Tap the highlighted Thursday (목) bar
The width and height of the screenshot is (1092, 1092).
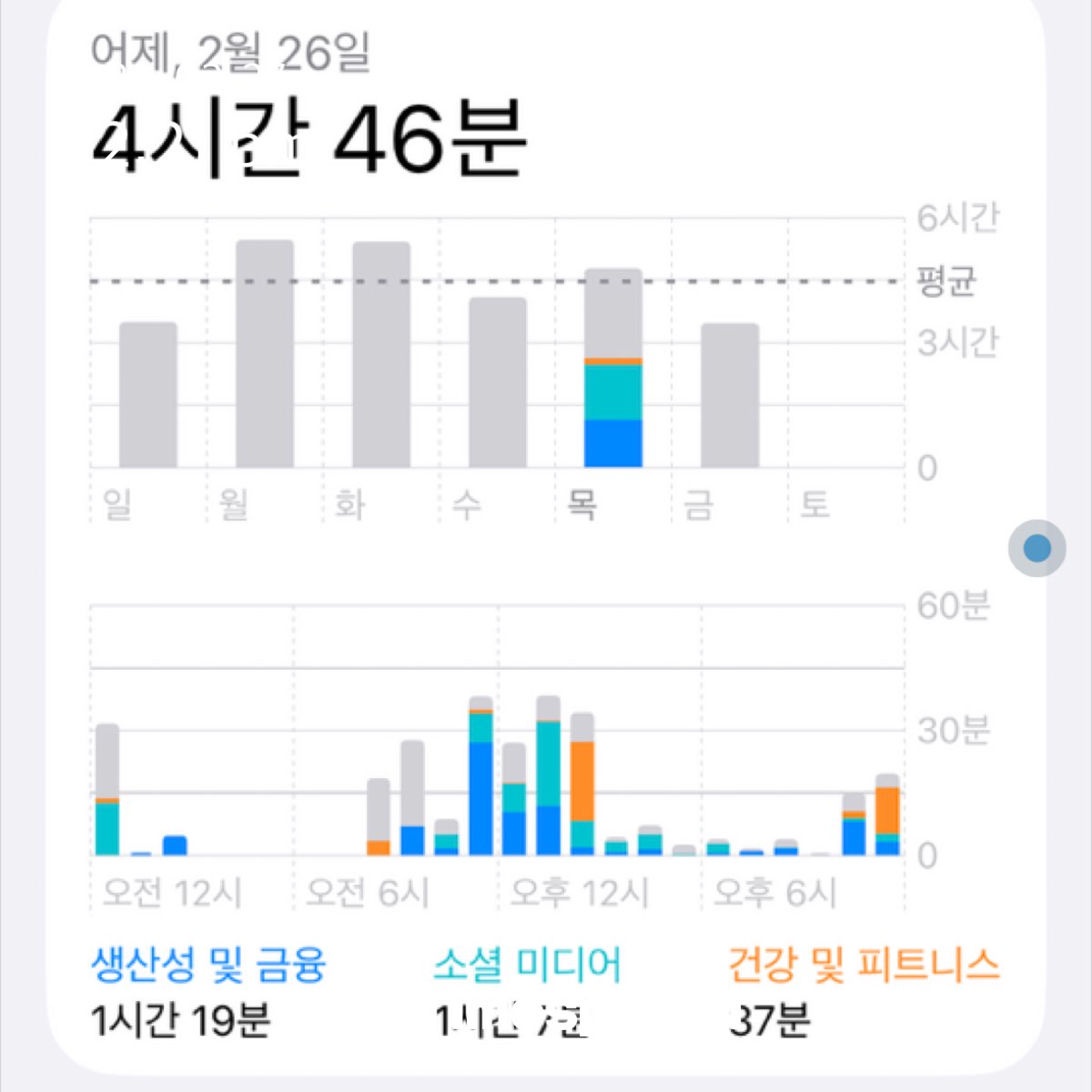click(x=613, y=369)
